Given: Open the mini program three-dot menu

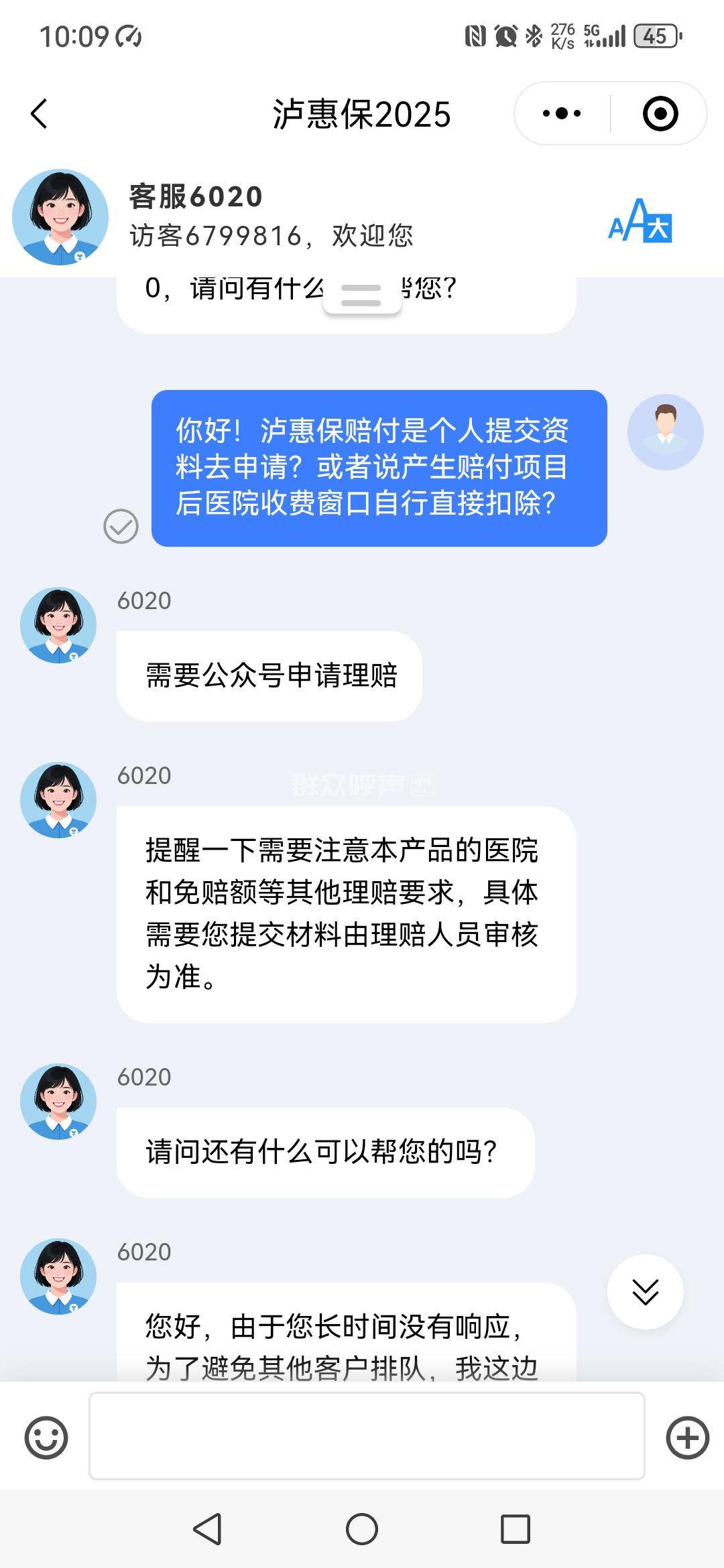Looking at the screenshot, I should 562,114.
